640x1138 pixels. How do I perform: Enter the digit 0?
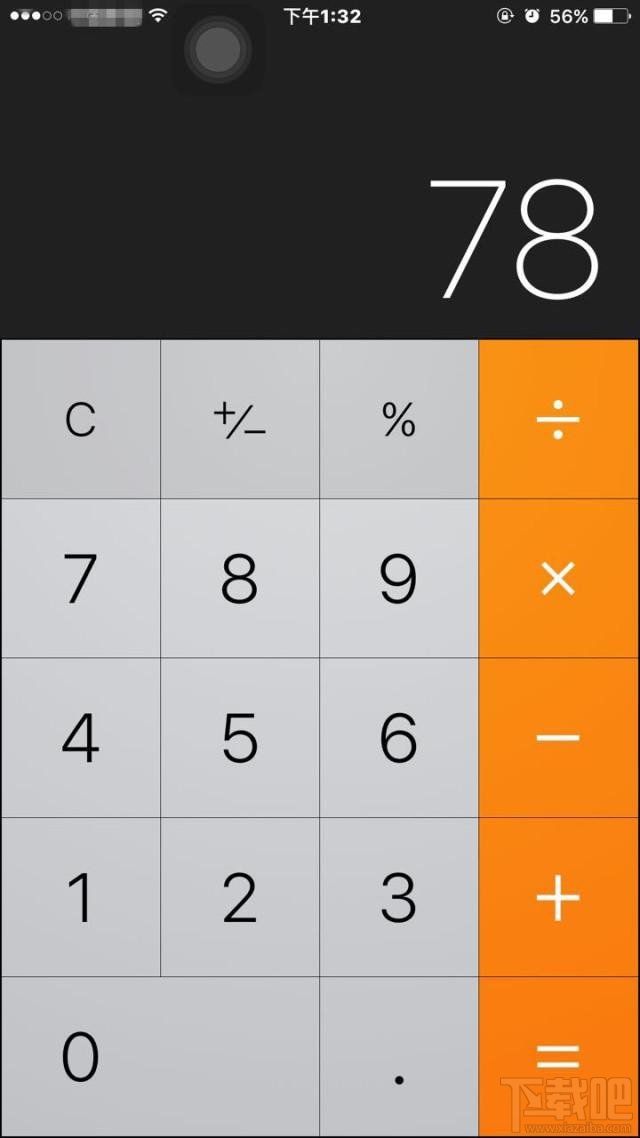click(x=160, y=1056)
